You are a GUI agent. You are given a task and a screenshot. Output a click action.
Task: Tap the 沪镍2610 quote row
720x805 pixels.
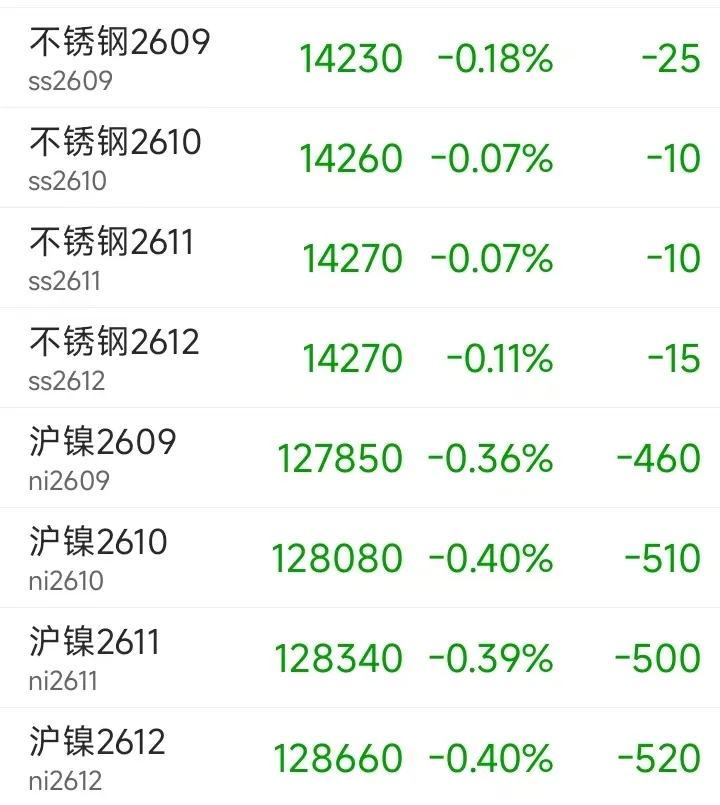pyautogui.click(x=360, y=558)
